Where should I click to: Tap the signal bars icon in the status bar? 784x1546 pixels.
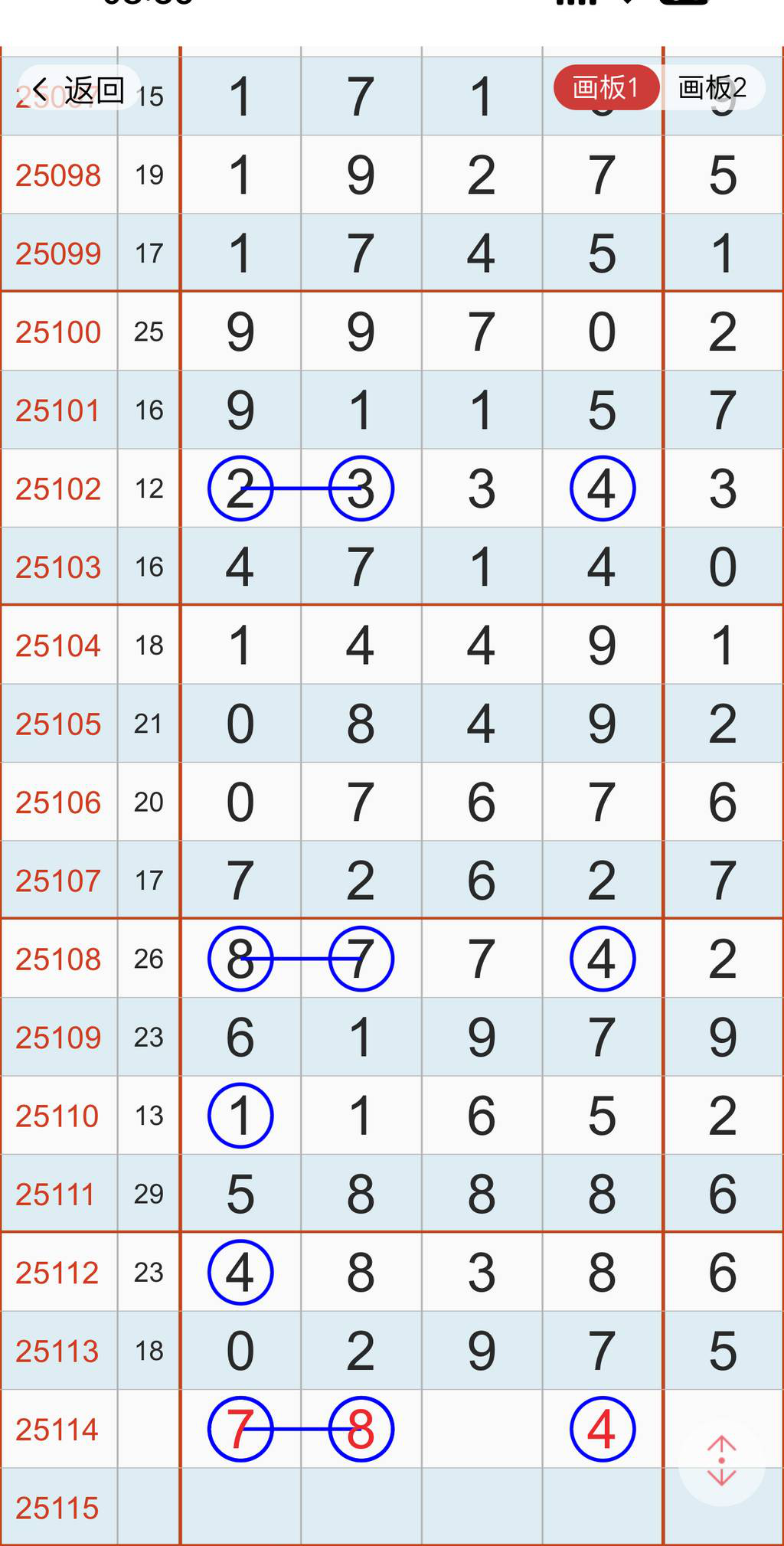pyautogui.click(x=576, y=4)
